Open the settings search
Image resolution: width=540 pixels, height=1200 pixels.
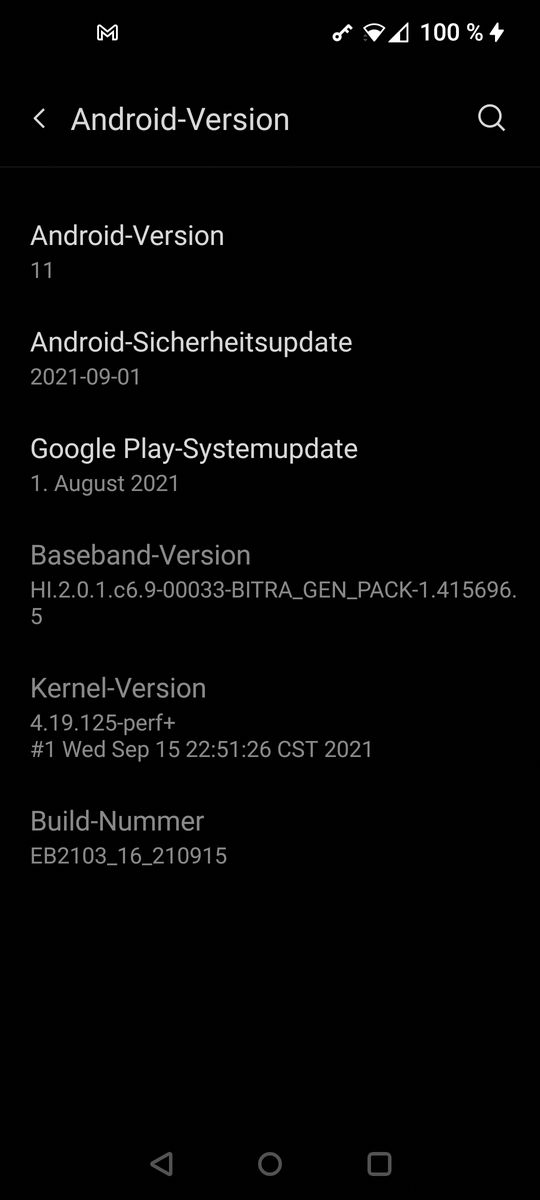coord(491,119)
